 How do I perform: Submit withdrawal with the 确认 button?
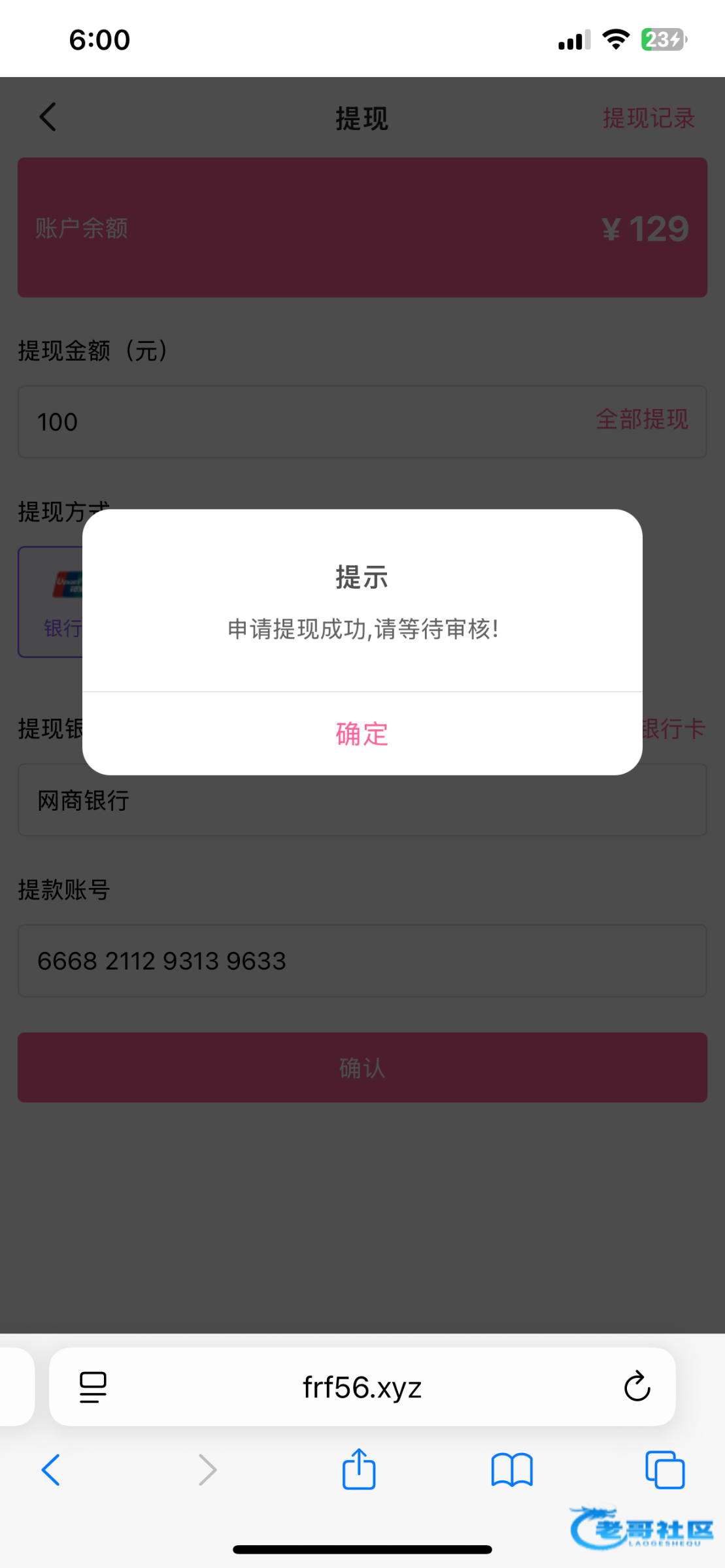(x=362, y=1068)
